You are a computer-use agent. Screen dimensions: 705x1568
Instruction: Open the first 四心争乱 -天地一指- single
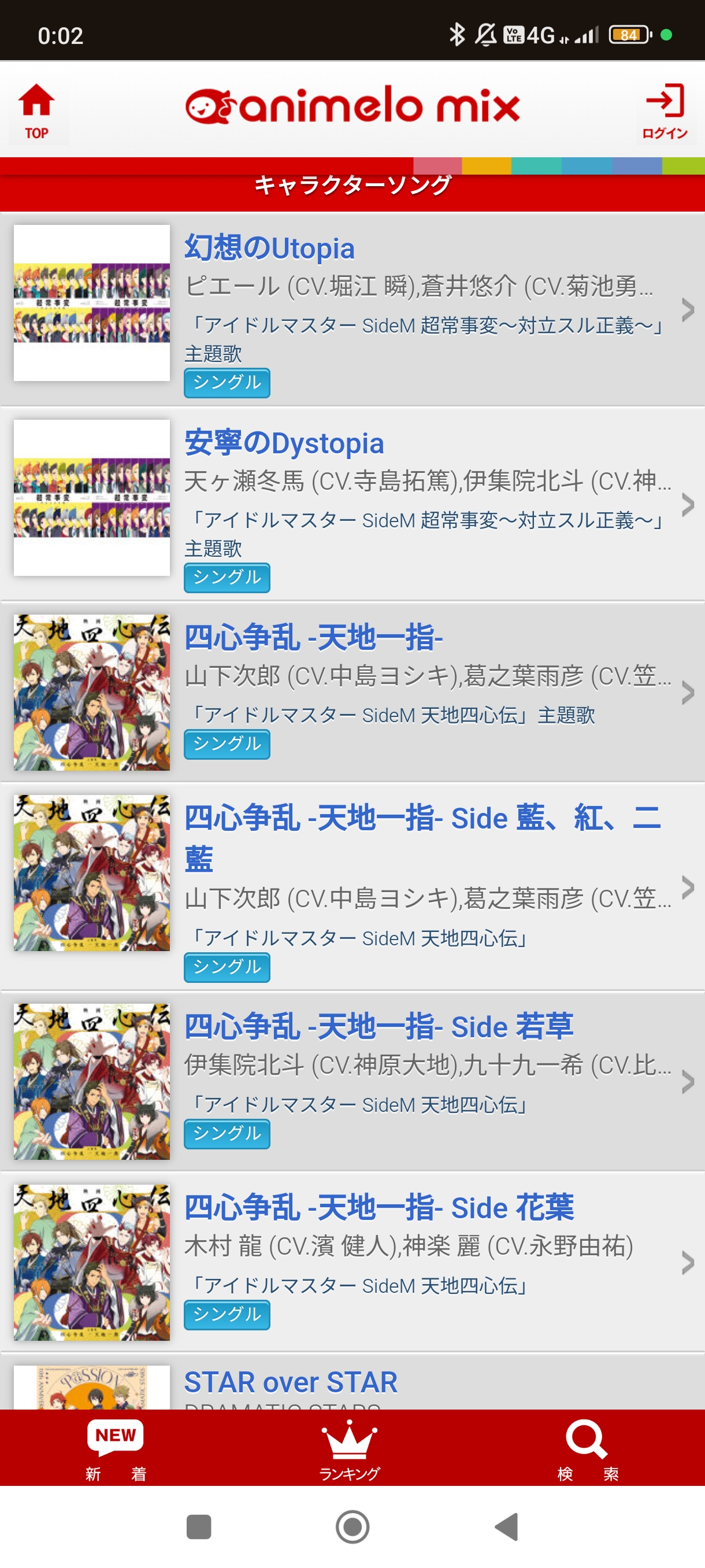coord(352,692)
